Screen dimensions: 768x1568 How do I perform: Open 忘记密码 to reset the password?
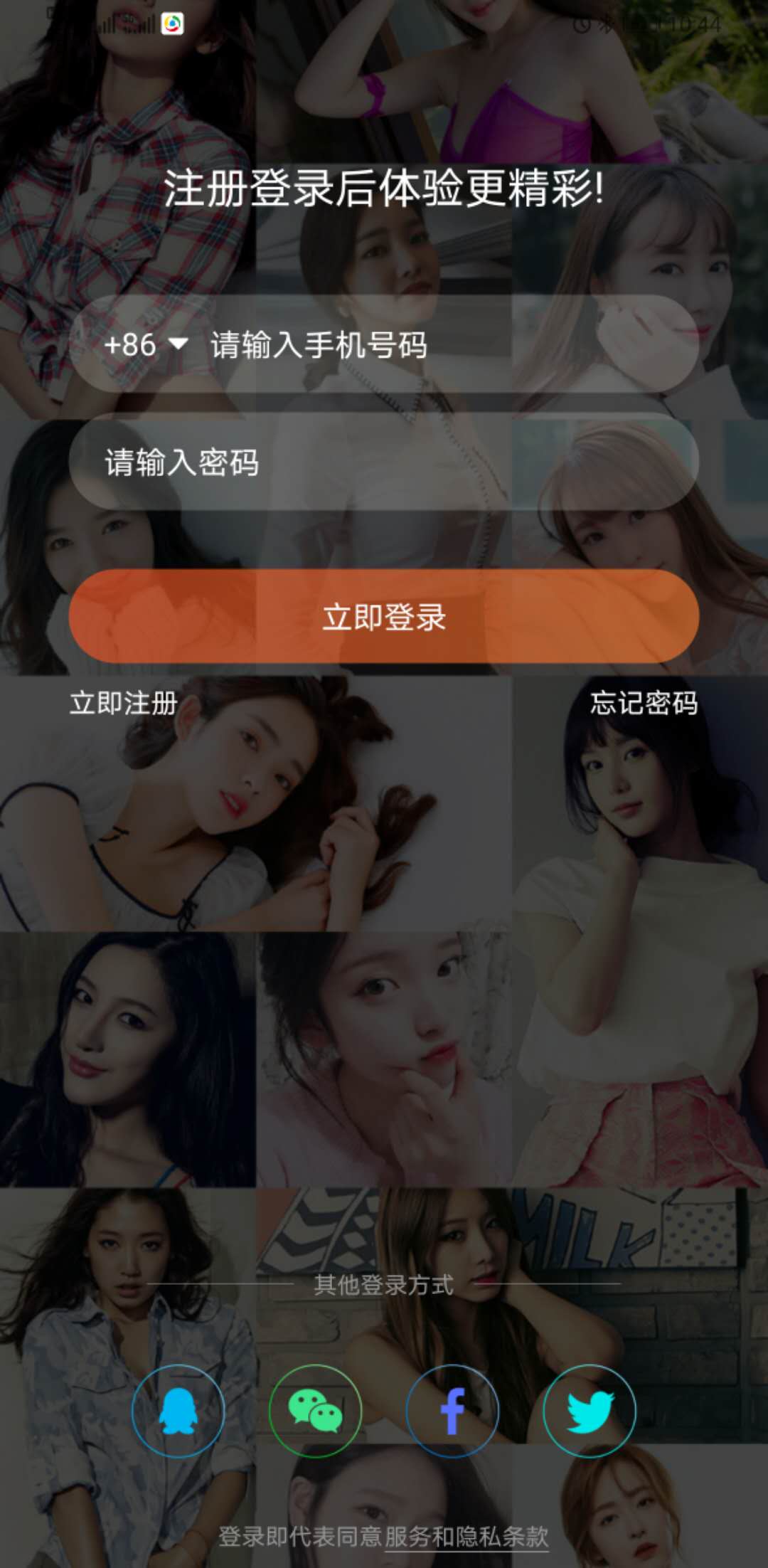click(644, 703)
